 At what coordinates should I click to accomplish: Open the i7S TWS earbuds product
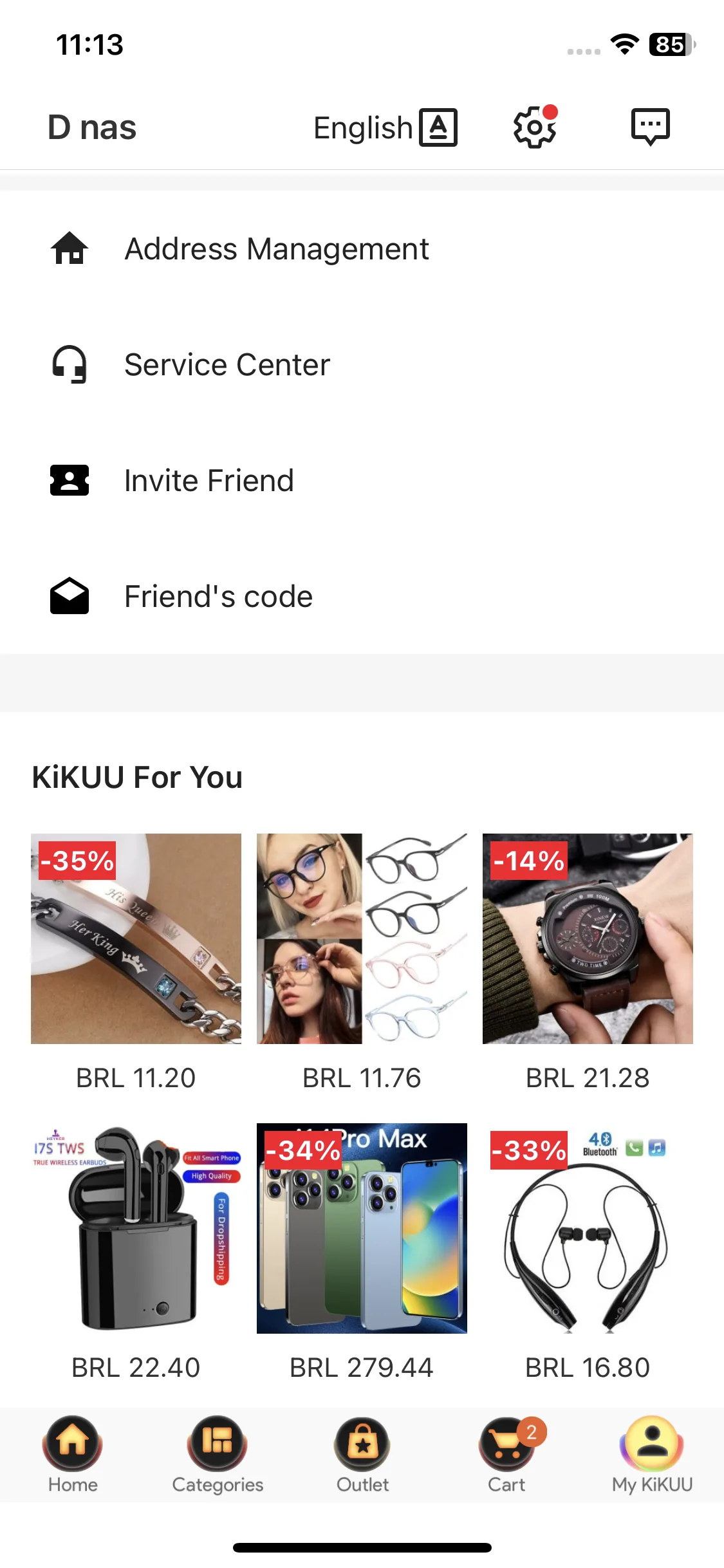click(136, 1228)
